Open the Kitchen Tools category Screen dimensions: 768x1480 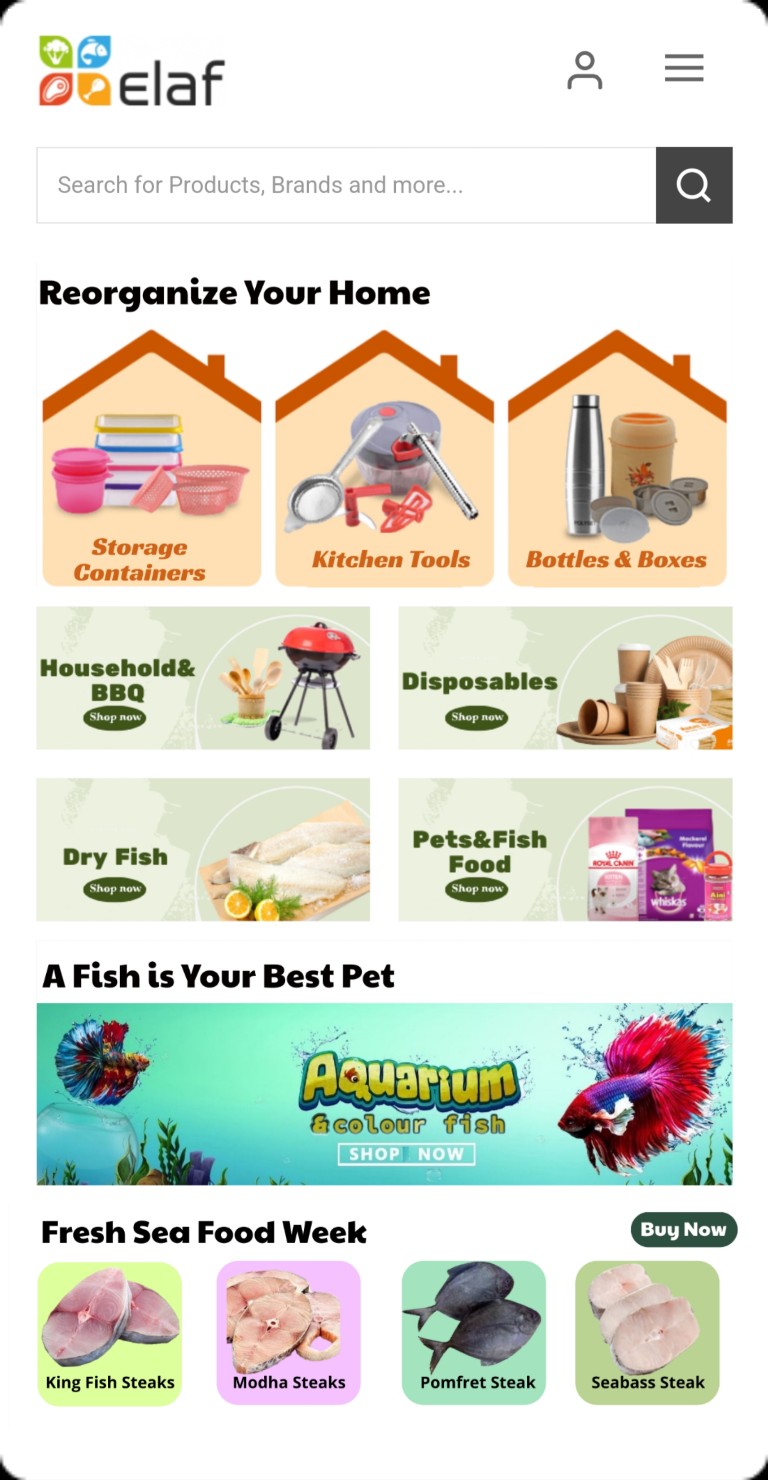(x=384, y=460)
